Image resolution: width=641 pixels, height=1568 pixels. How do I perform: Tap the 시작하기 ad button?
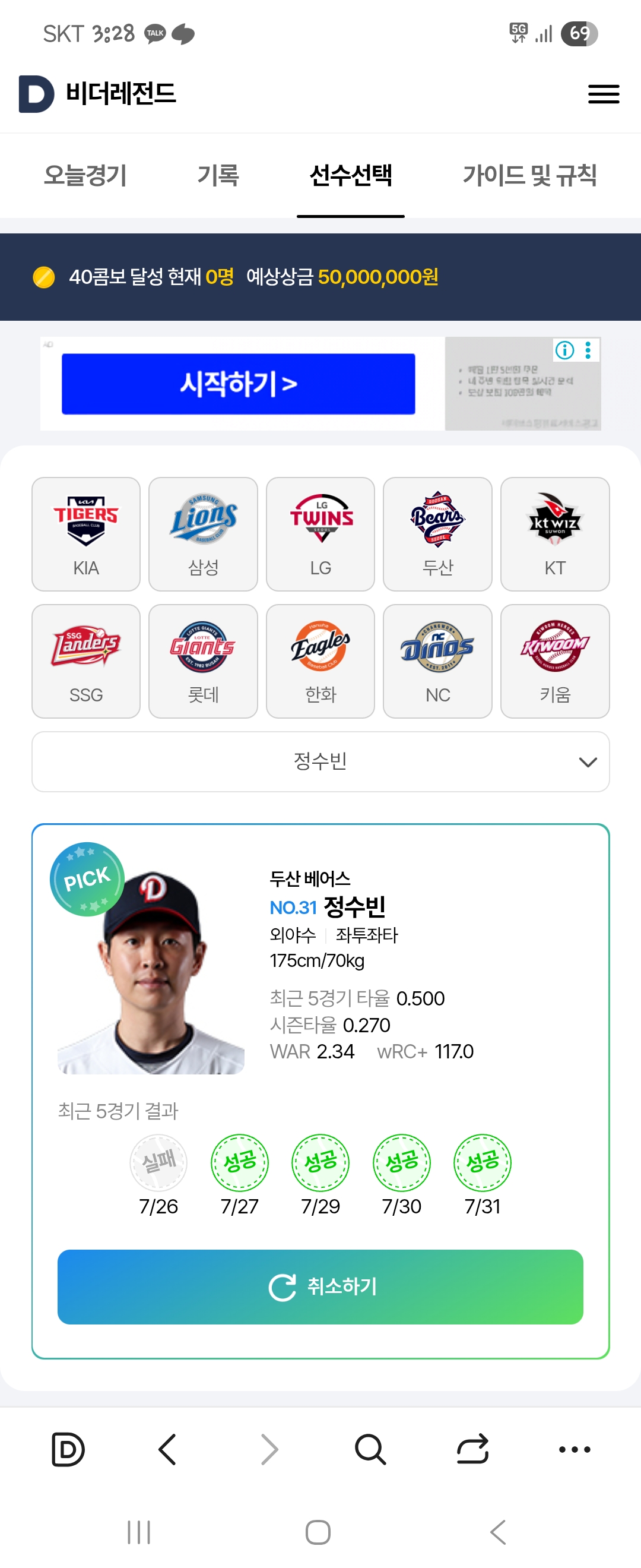click(x=238, y=384)
